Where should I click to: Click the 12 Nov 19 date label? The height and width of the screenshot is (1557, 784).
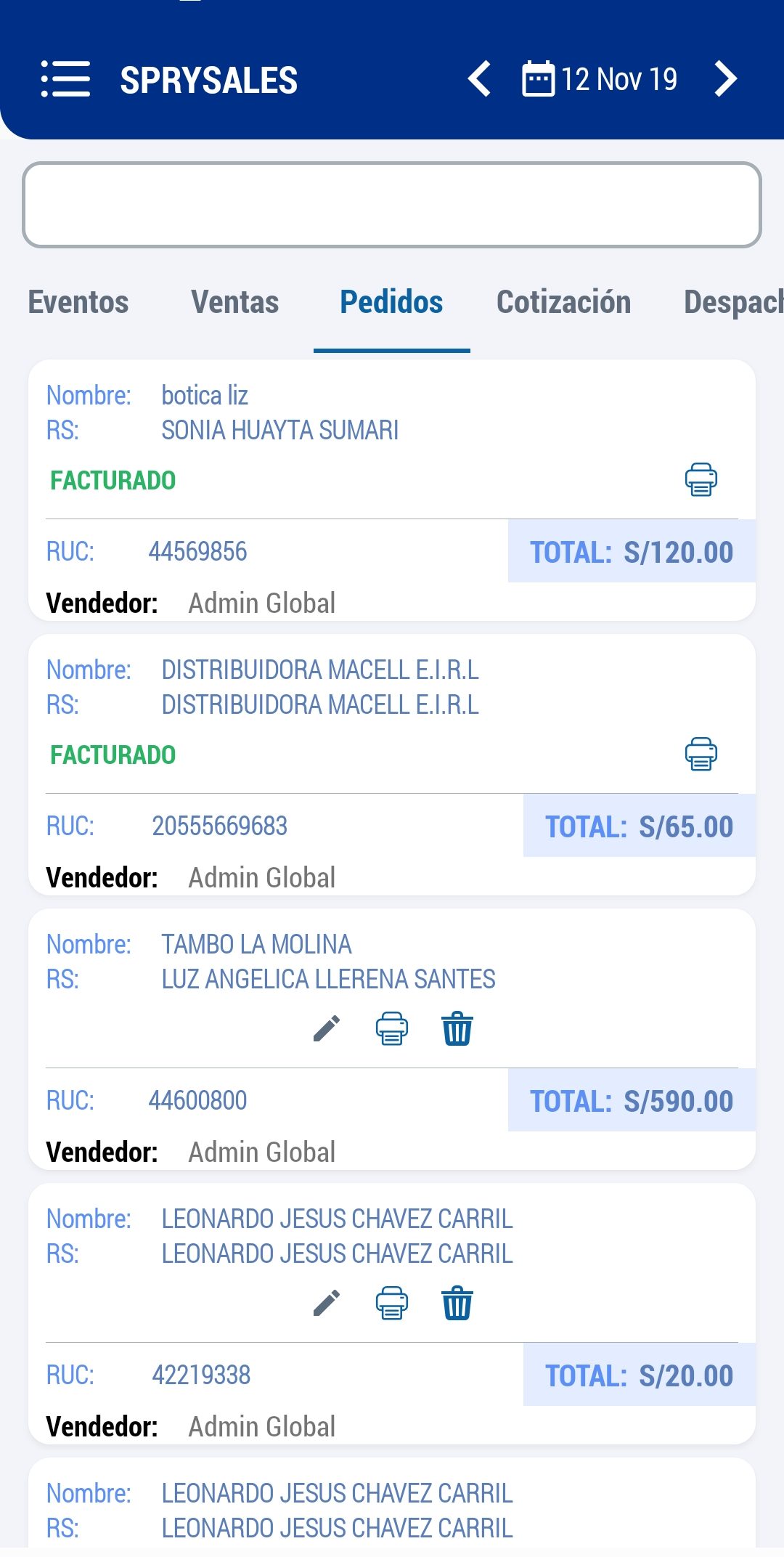(x=618, y=78)
